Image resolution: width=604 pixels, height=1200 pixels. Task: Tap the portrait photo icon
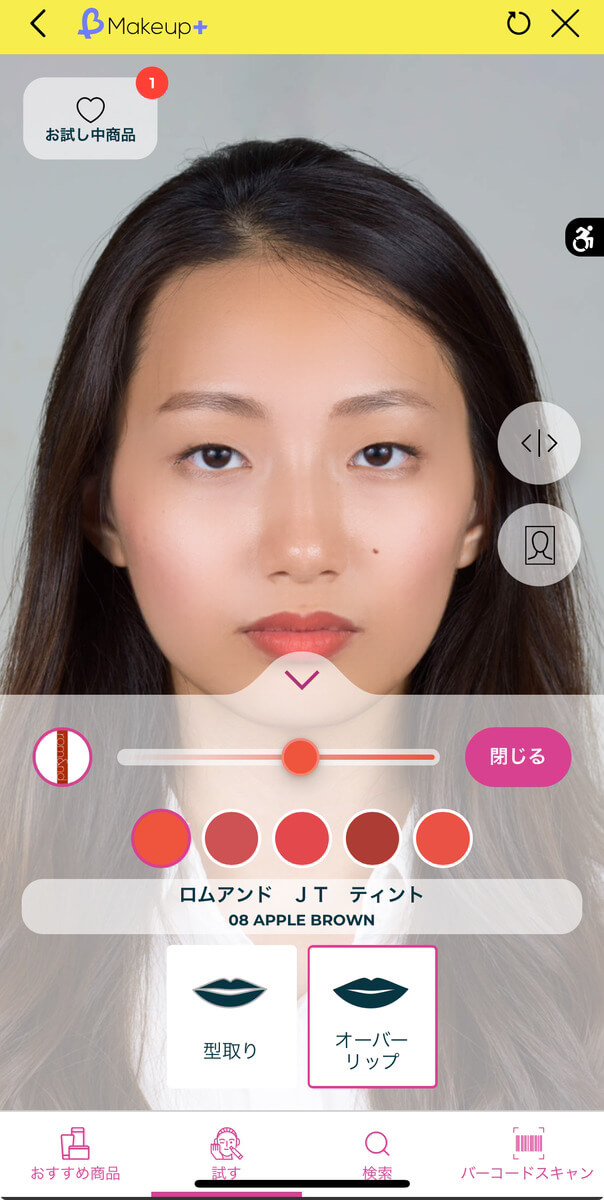coord(539,545)
